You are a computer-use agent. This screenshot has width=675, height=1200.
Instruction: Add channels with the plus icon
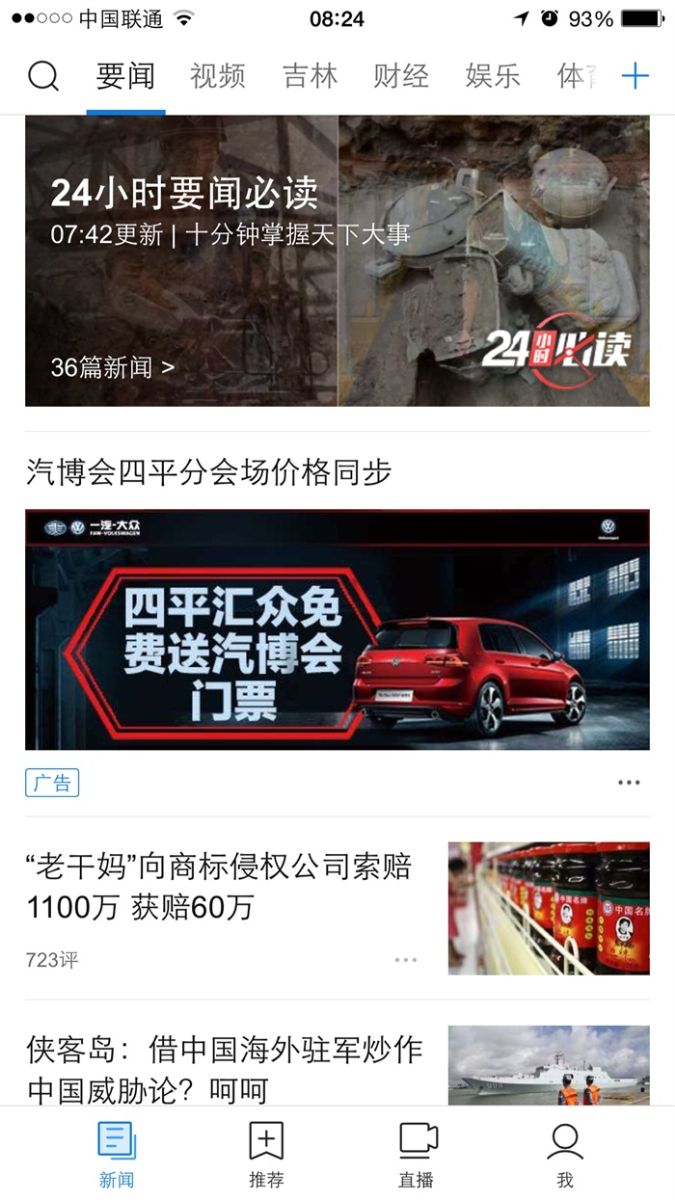click(635, 76)
